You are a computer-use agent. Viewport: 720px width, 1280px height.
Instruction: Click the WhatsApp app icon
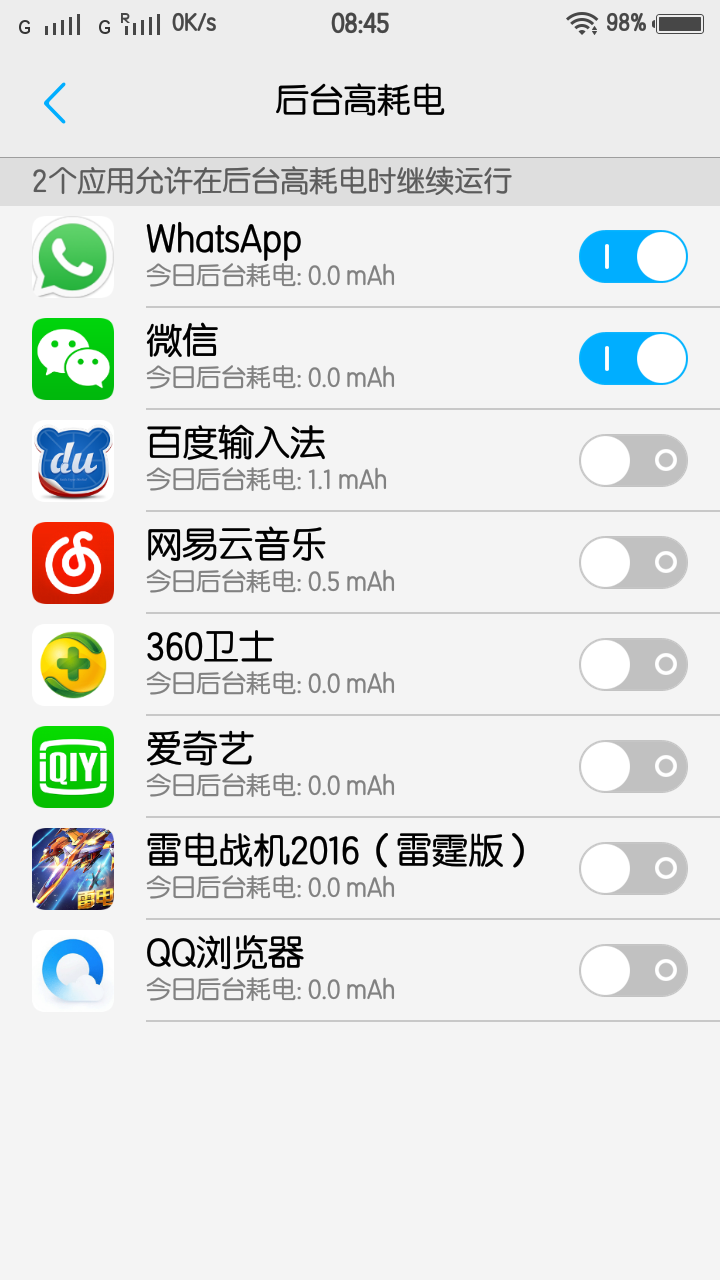click(x=72, y=257)
